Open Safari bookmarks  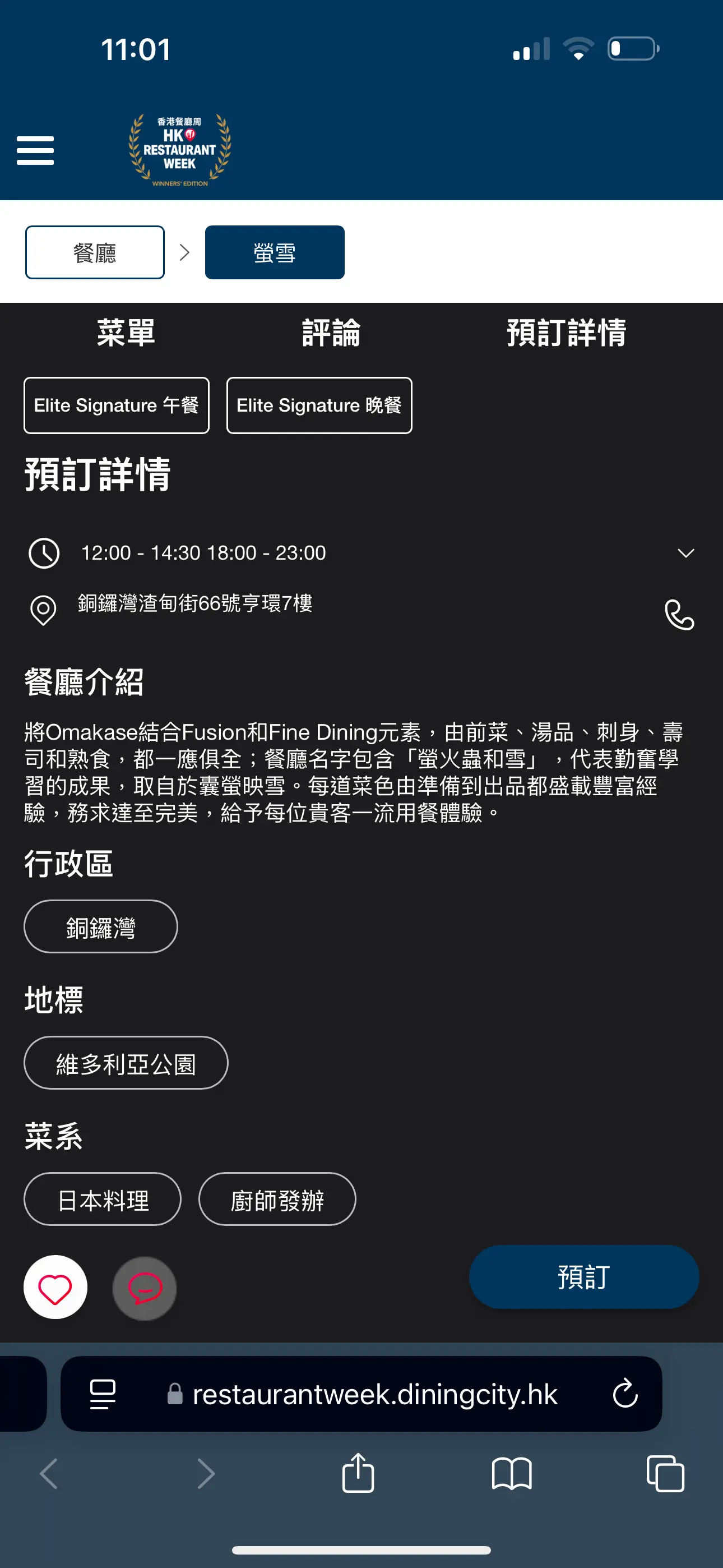pyautogui.click(x=512, y=1474)
